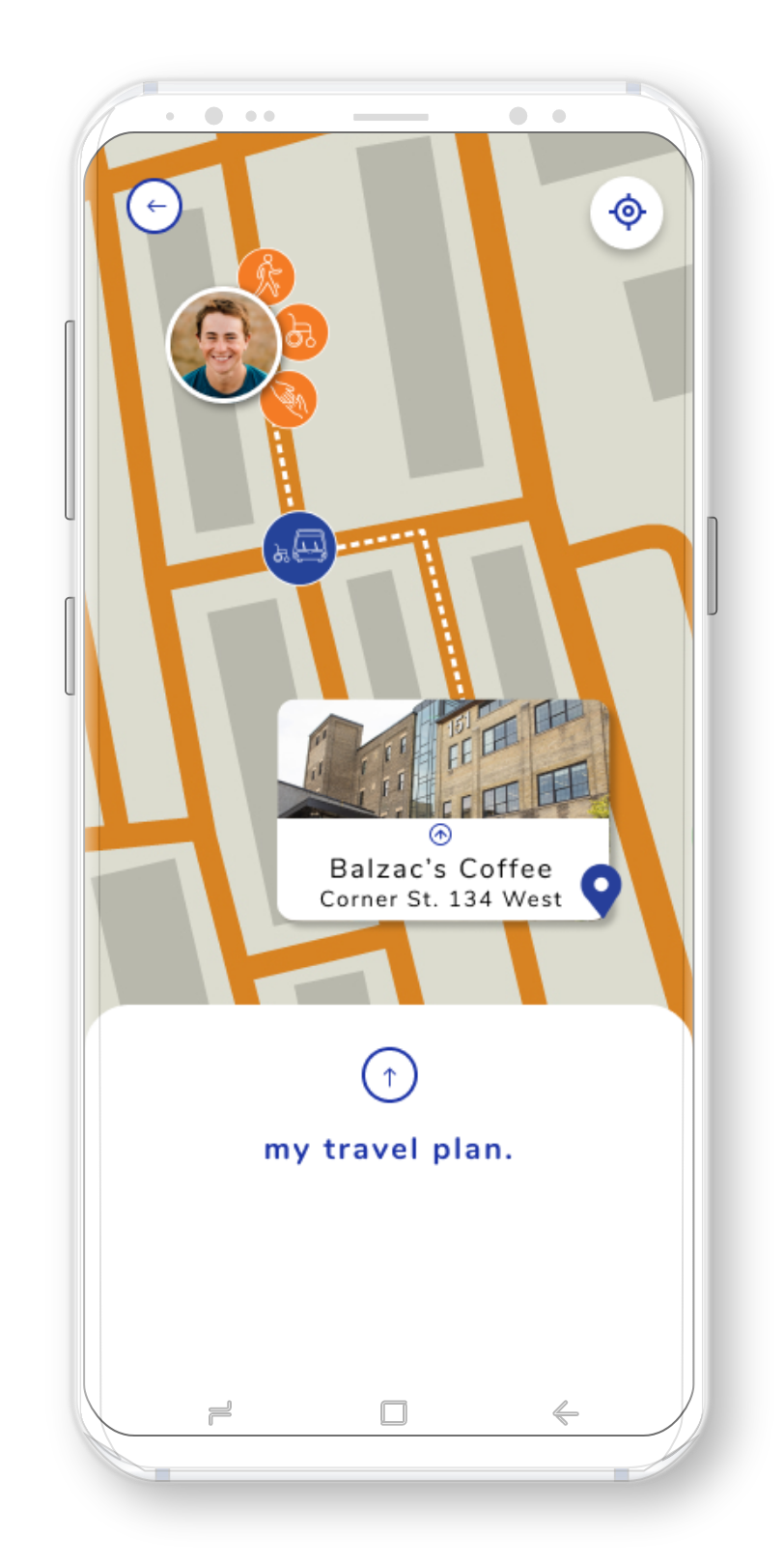Open the Balzac's Coffee destination card
Viewport: 784px width, 1565px height.
coord(443,810)
